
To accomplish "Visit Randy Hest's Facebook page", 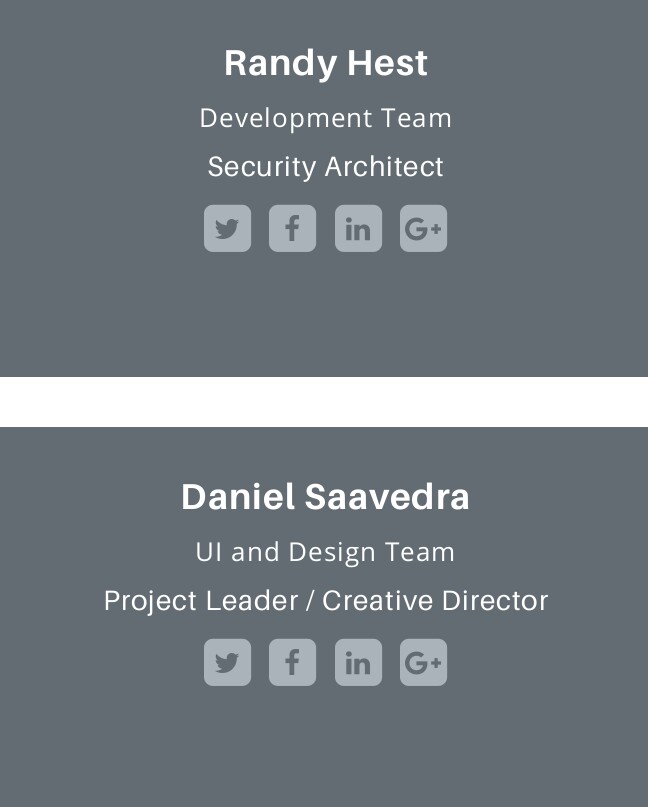I will tap(292, 229).
